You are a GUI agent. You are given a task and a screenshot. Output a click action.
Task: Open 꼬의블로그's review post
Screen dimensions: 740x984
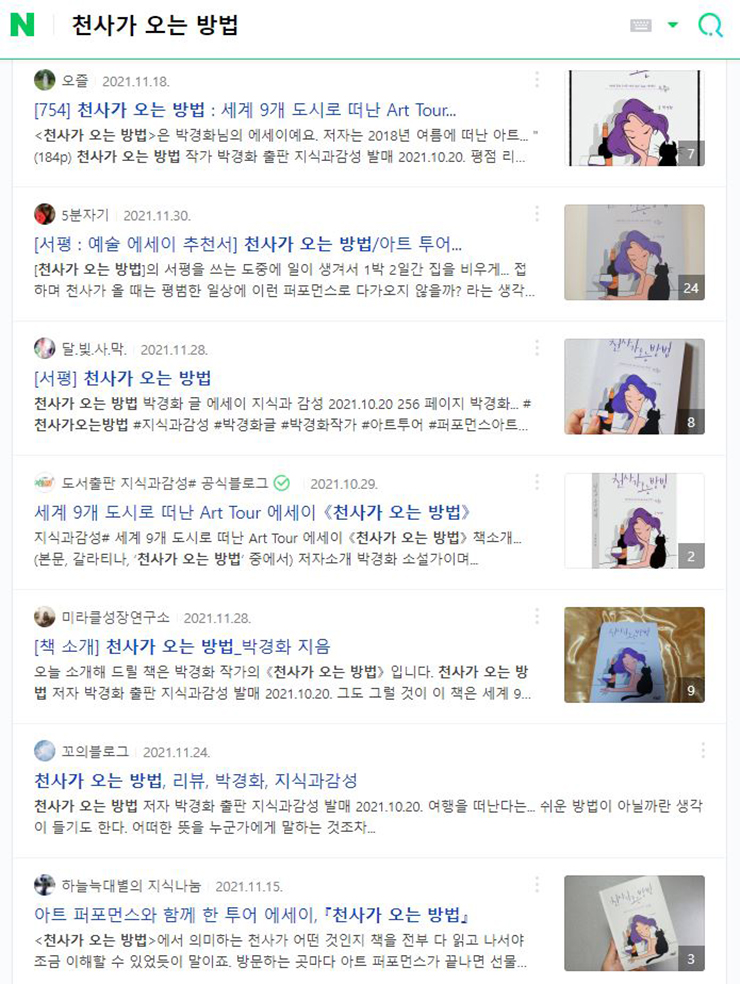[x=195, y=780]
